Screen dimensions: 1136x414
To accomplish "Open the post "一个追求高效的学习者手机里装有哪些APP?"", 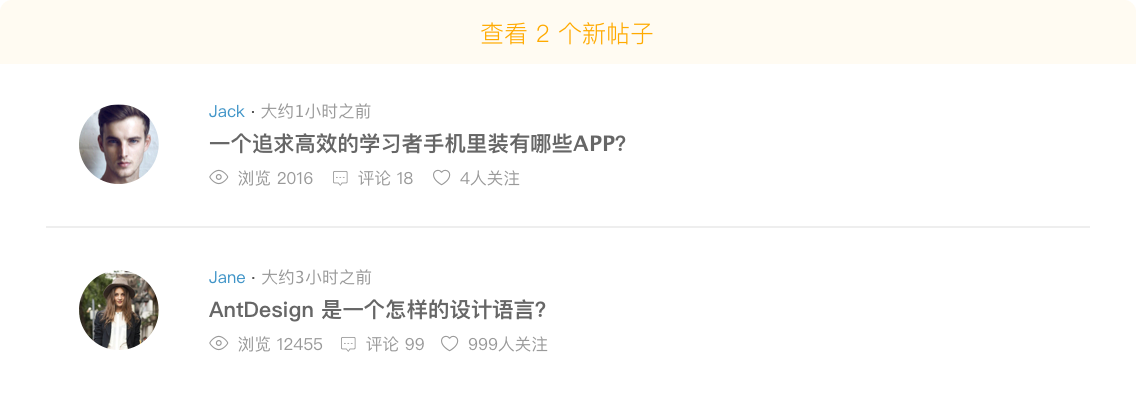I will 417,144.
